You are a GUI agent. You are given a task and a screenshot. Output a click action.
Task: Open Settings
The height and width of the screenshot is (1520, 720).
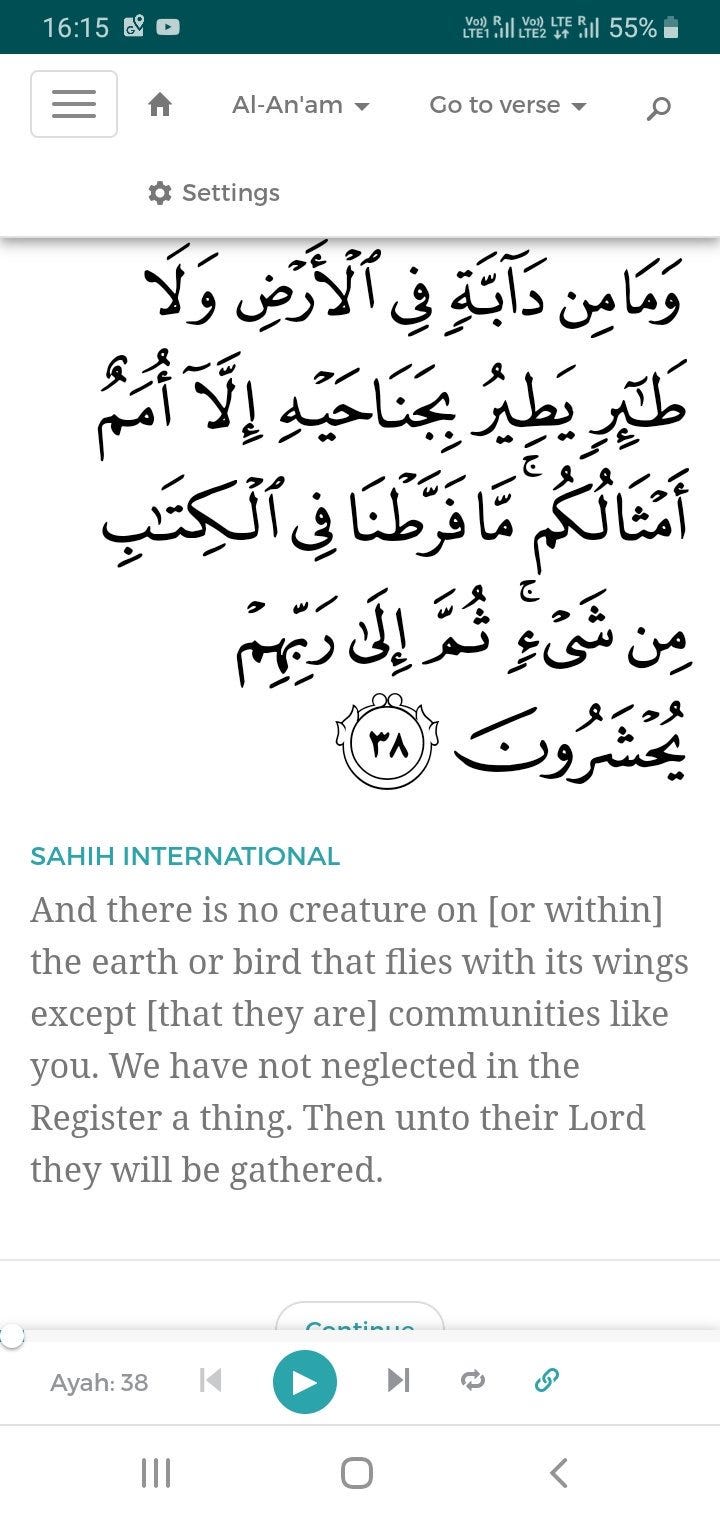click(214, 192)
